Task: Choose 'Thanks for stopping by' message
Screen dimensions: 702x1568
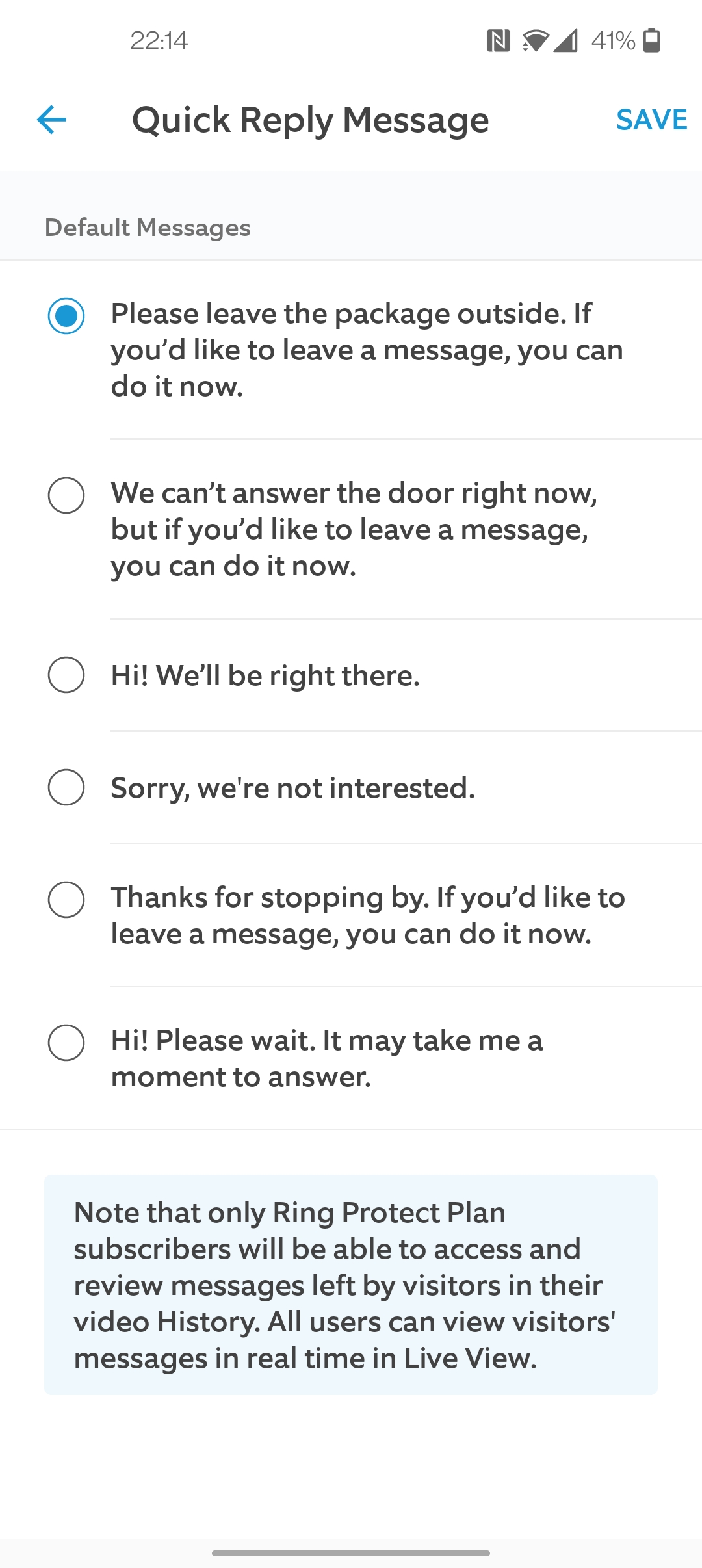Action: 351,915
